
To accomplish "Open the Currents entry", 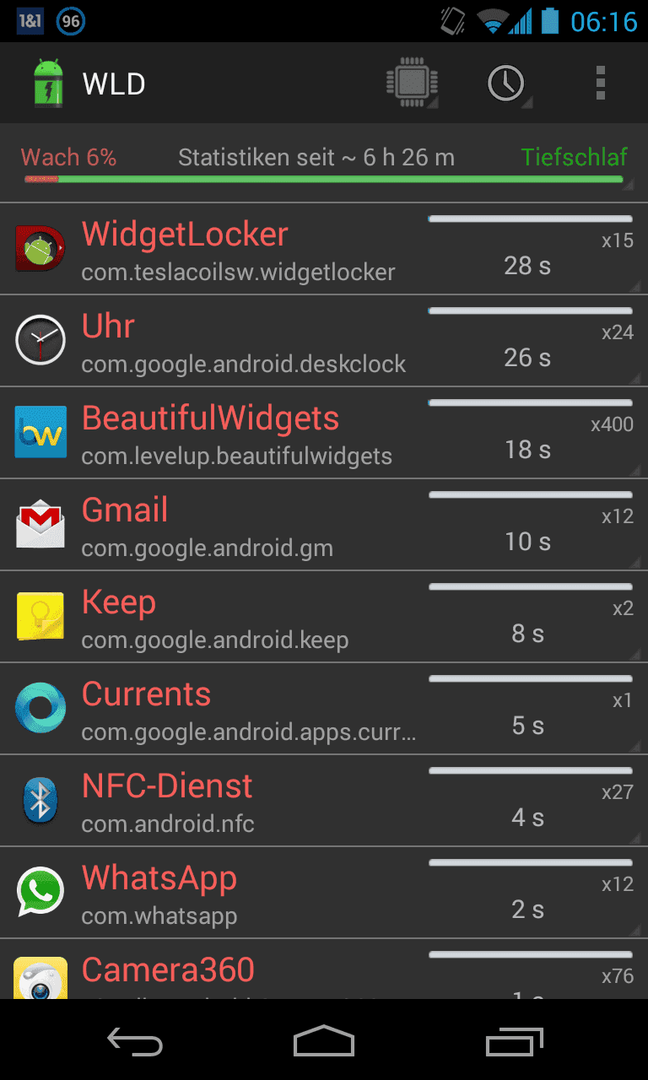I will click(x=324, y=709).
